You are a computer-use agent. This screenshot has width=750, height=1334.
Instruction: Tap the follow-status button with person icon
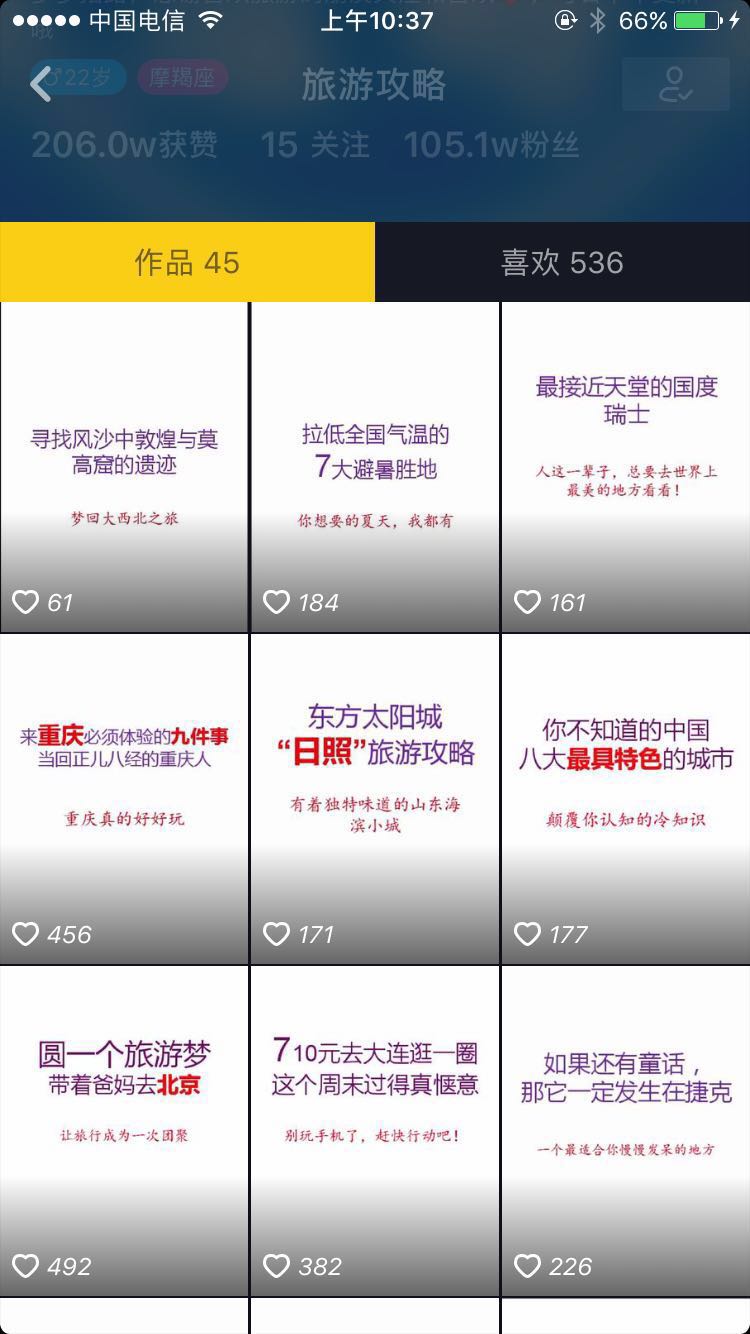675,84
